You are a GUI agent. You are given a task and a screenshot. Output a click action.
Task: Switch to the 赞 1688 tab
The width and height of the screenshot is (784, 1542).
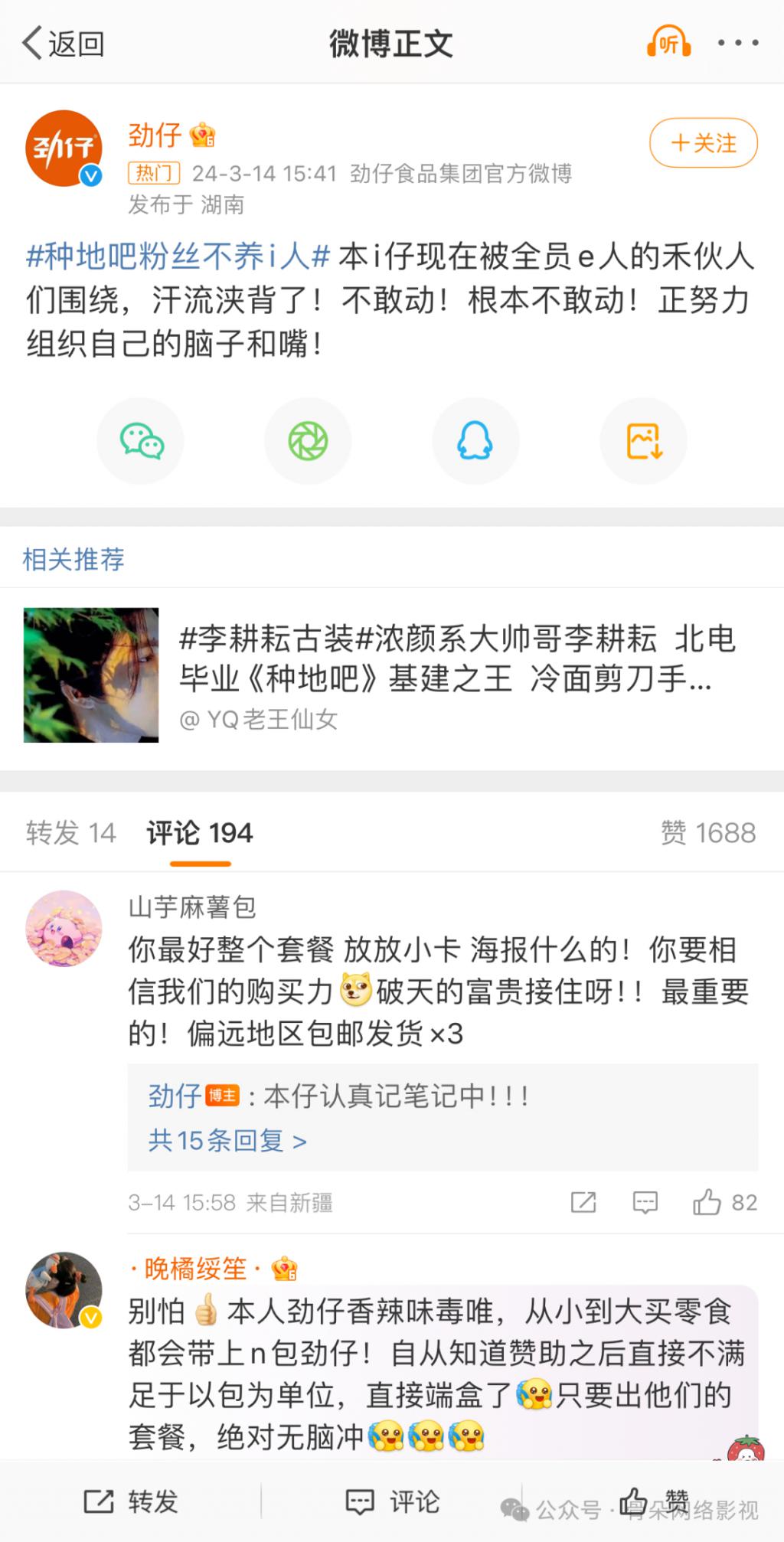pyautogui.click(x=707, y=833)
